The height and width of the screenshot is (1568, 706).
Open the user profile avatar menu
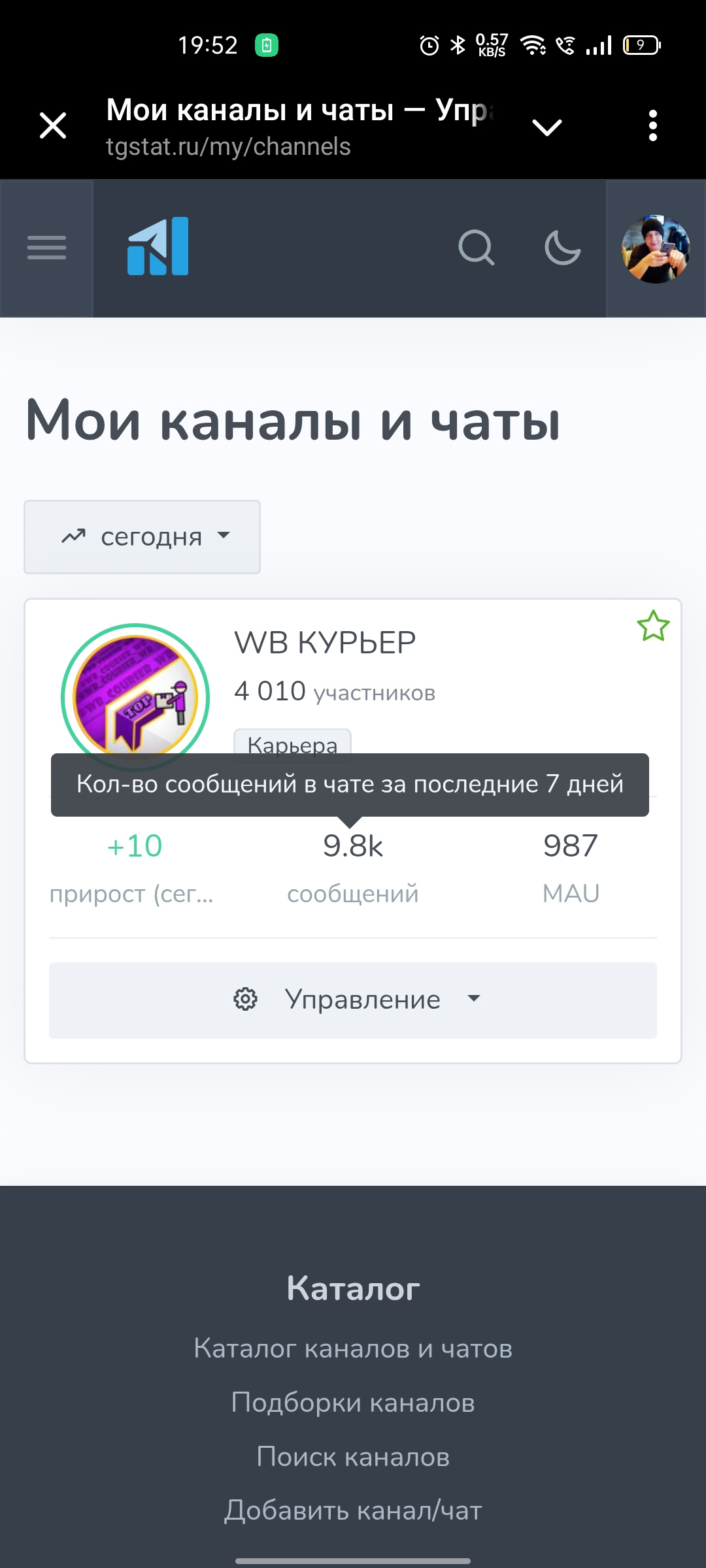point(655,249)
